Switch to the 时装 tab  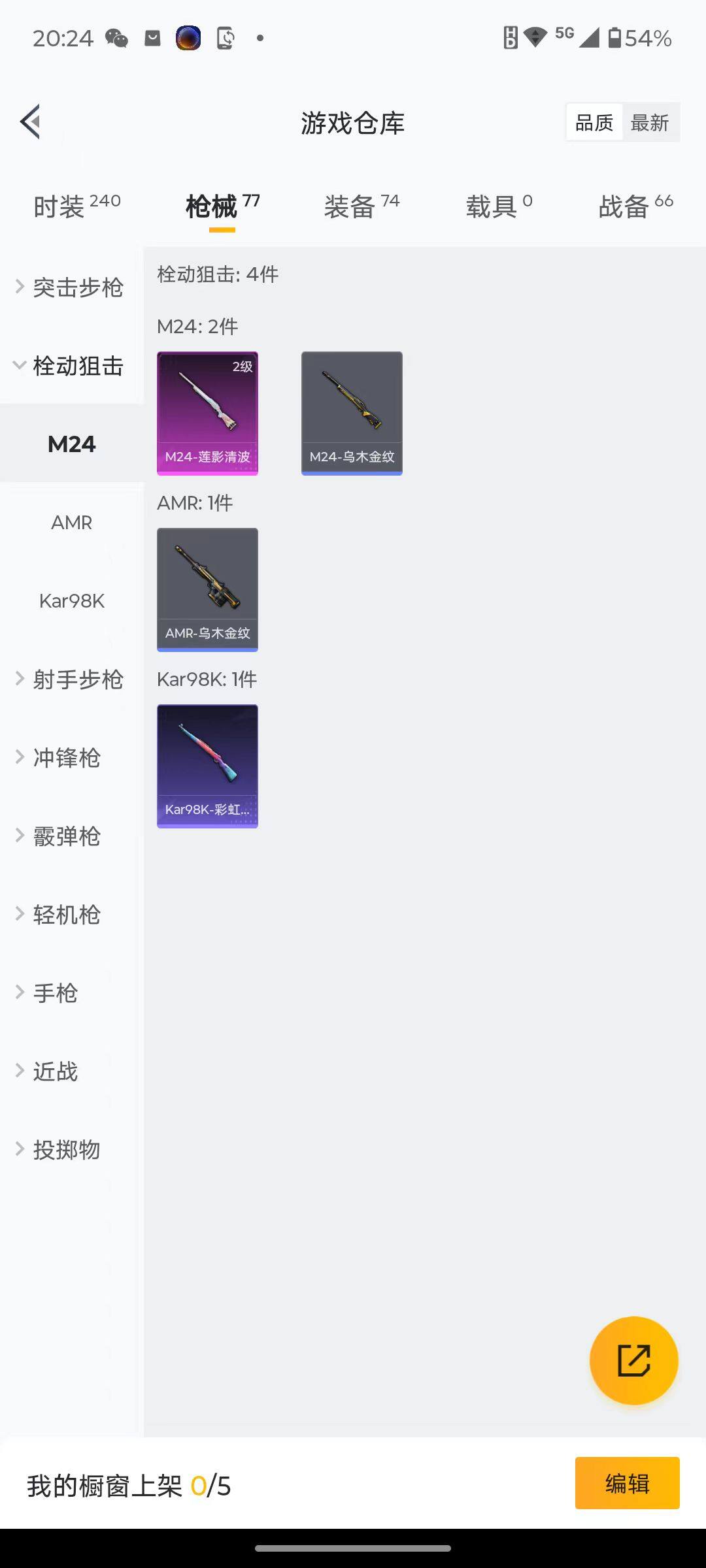tap(76, 206)
